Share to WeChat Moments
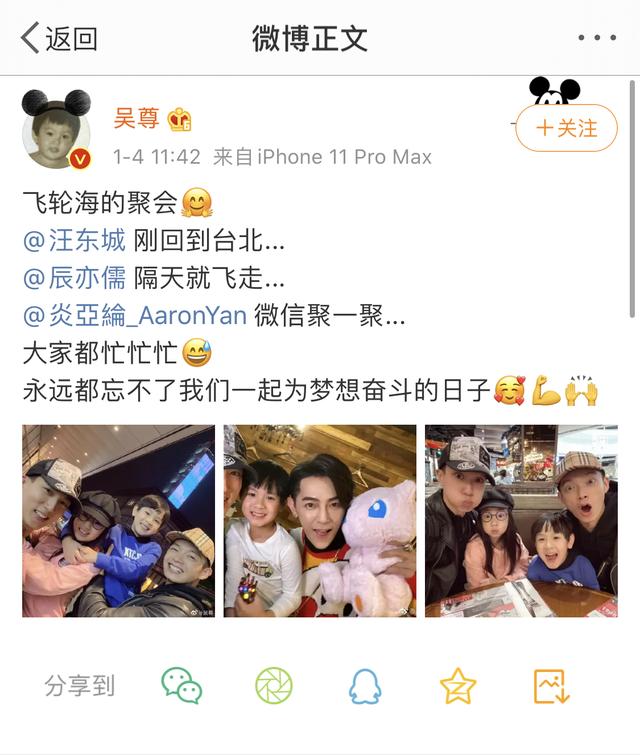 click(274, 685)
